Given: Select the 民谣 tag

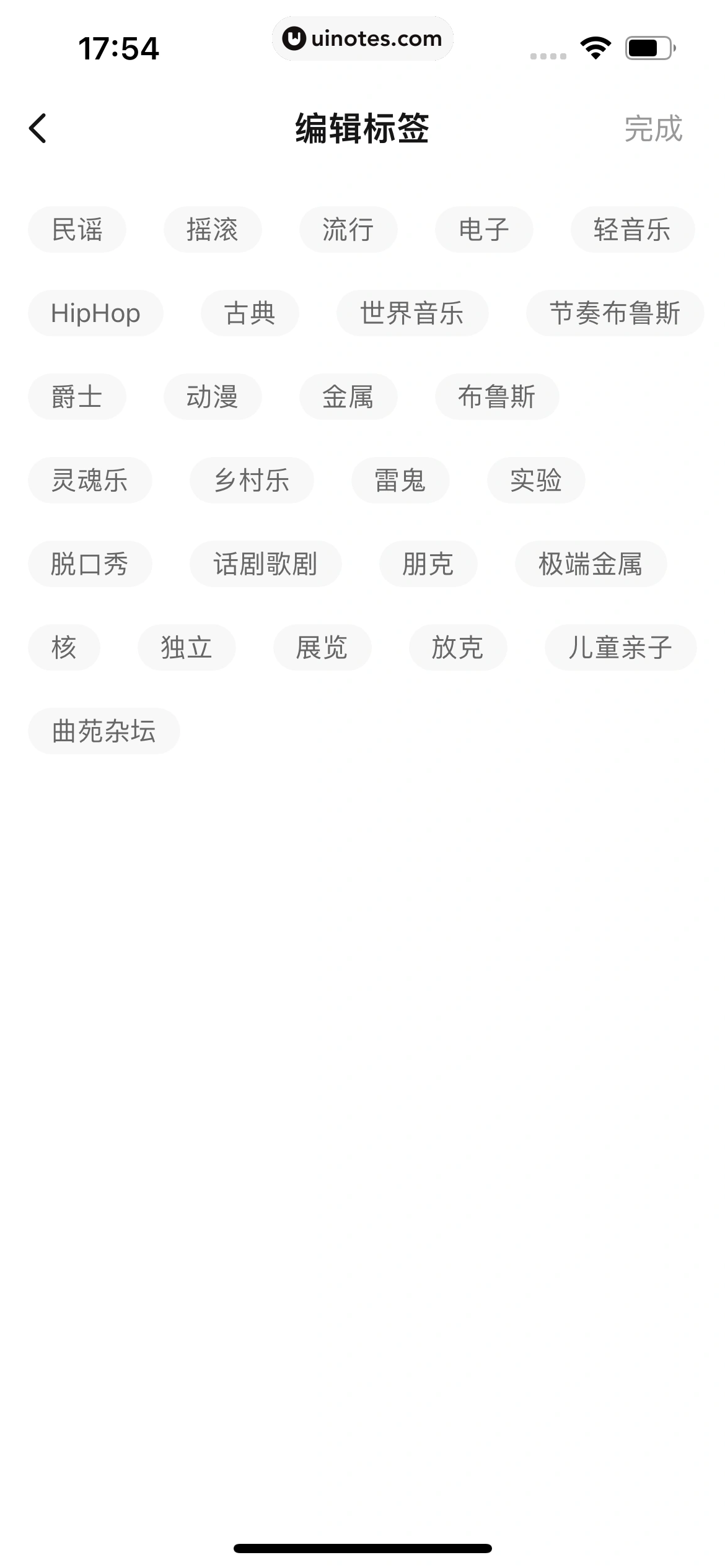Looking at the screenshot, I should (x=76, y=229).
